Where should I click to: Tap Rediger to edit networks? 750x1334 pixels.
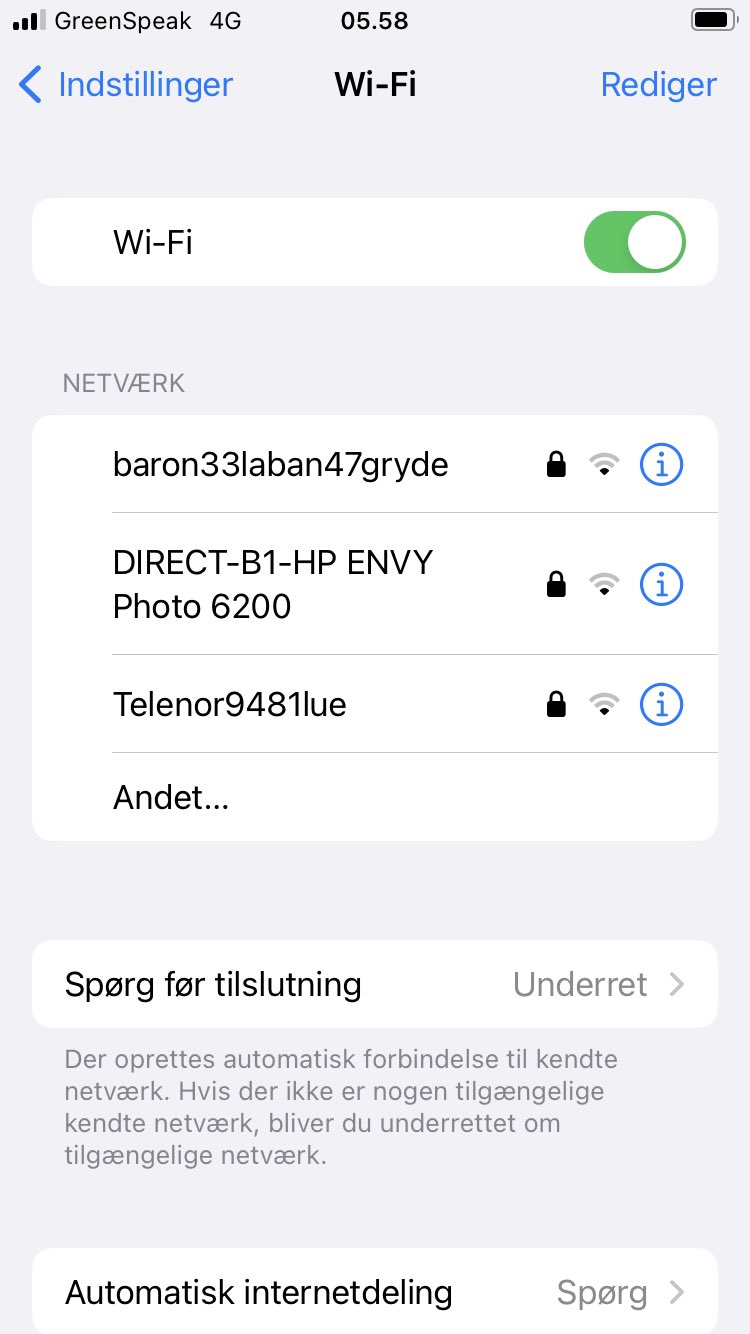point(658,85)
